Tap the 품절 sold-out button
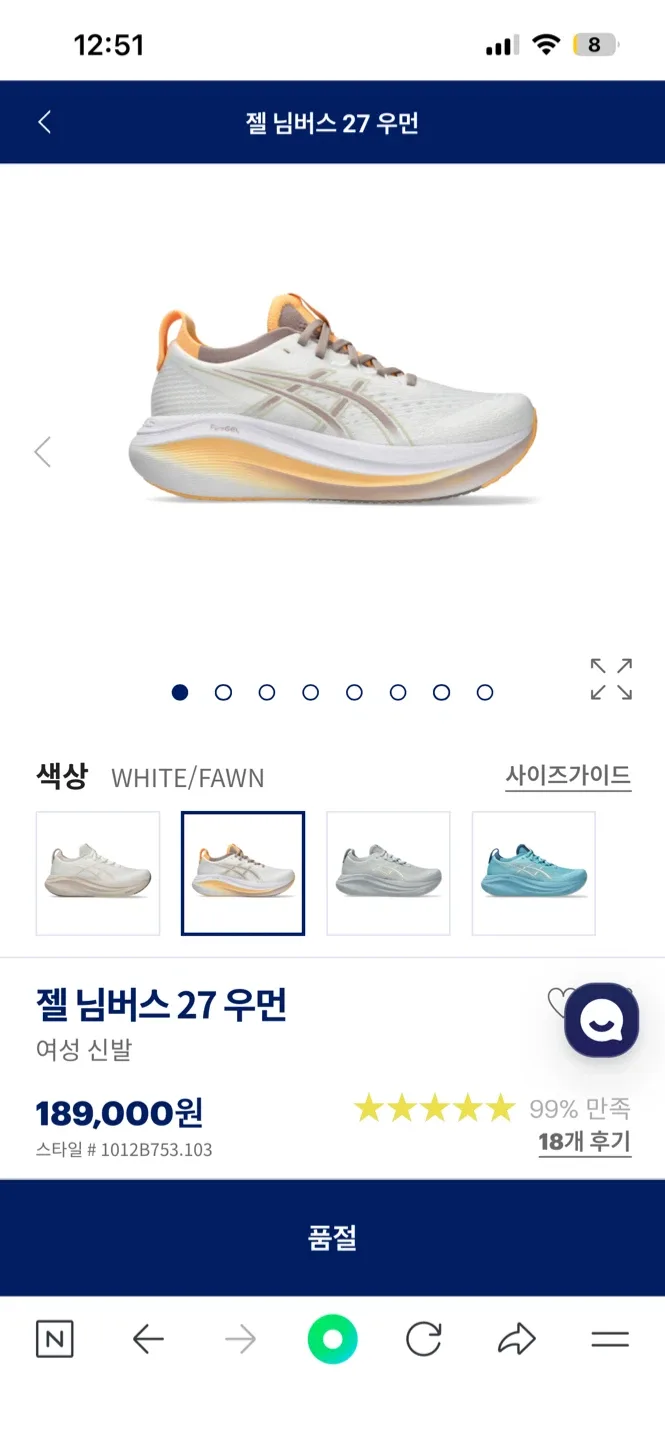 pyautogui.click(x=332, y=1238)
